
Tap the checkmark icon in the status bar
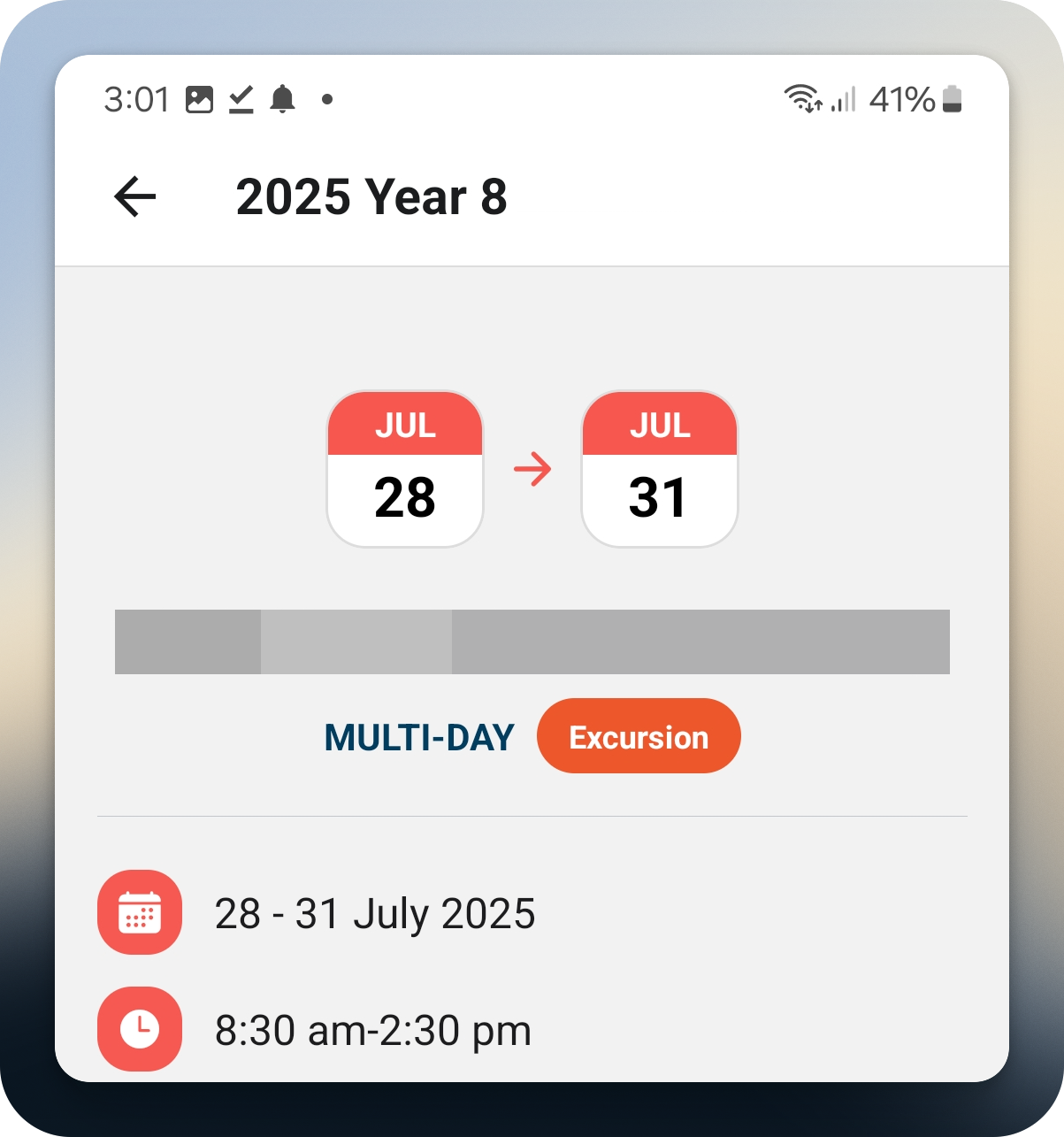(x=241, y=98)
